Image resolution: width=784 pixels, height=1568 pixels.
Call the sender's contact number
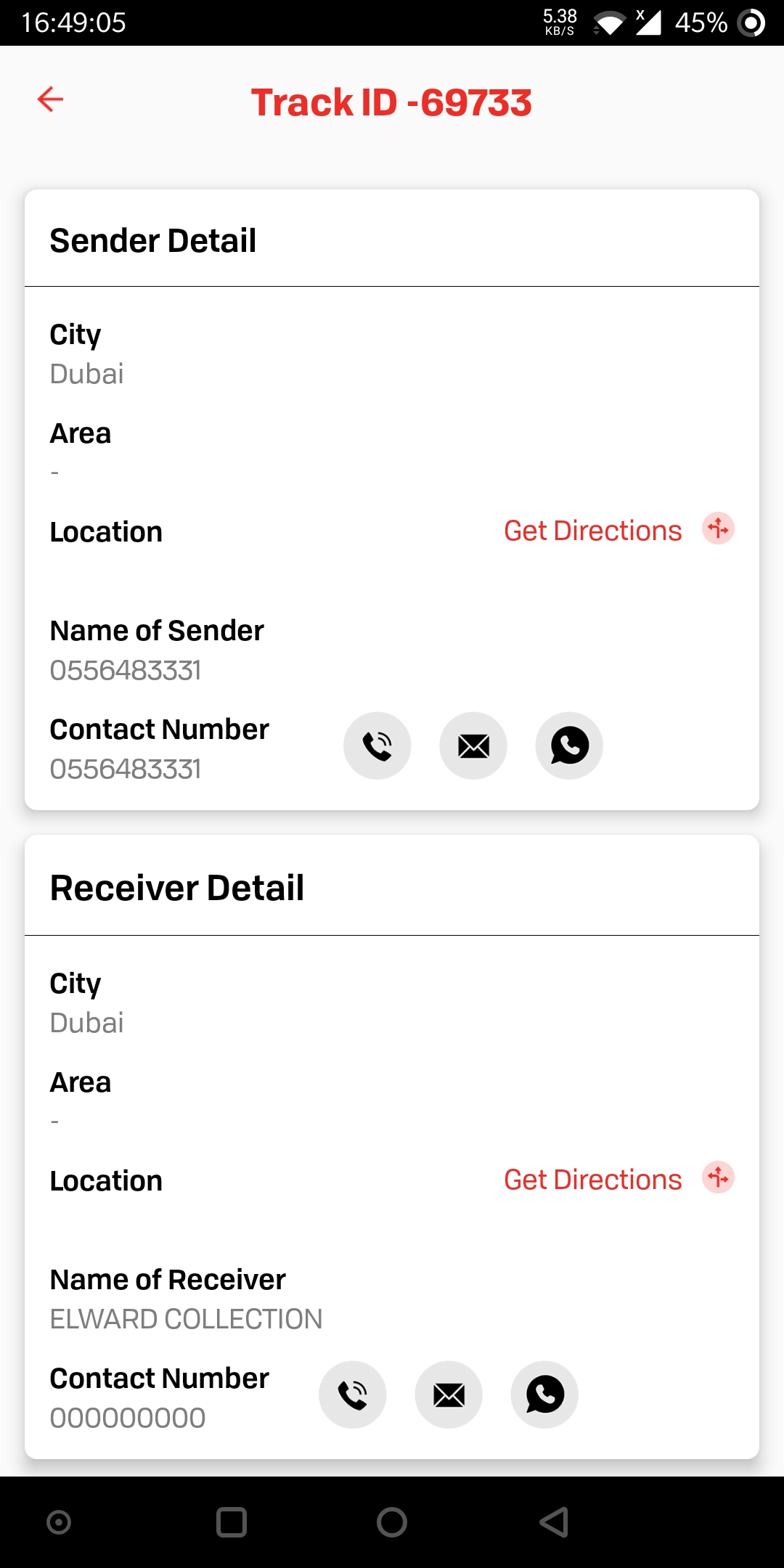point(377,746)
